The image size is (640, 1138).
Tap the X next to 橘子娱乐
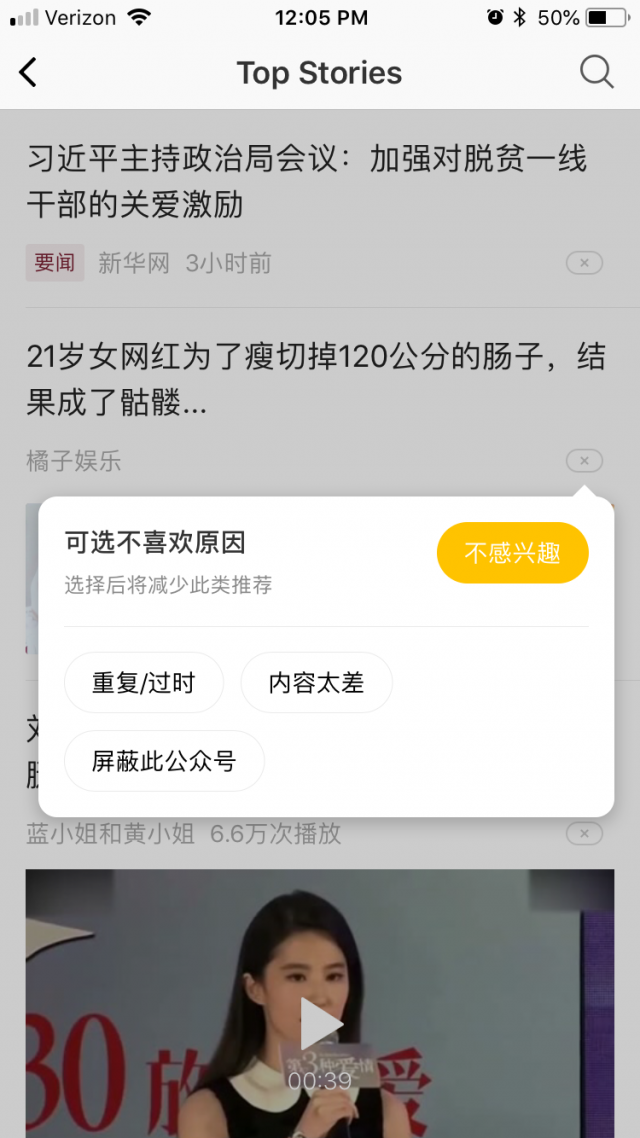pyautogui.click(x=584, y=461)
